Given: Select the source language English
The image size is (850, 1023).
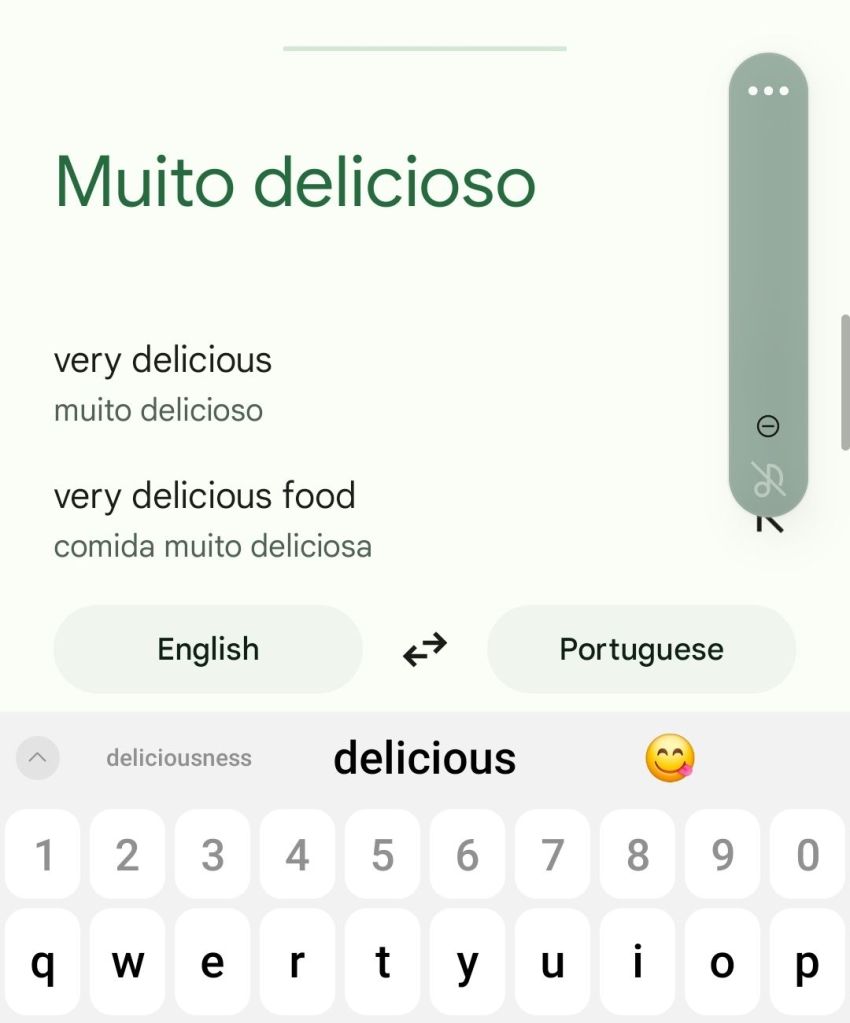Looking at the screenshot, I should pos(208,649).
